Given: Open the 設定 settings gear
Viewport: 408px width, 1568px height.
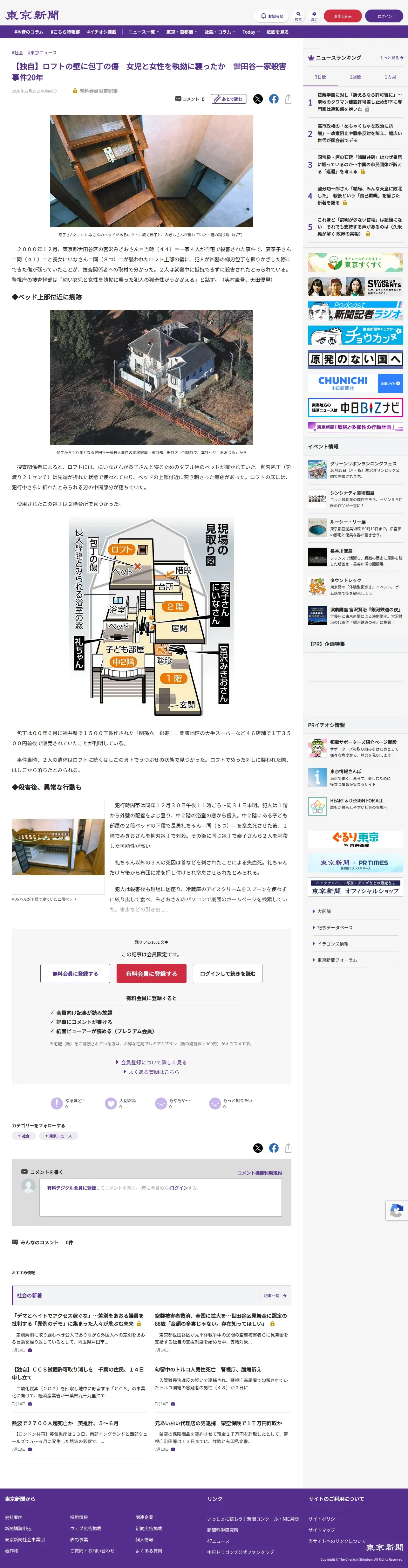Looking at the screenshot, I should coord(314,16).
